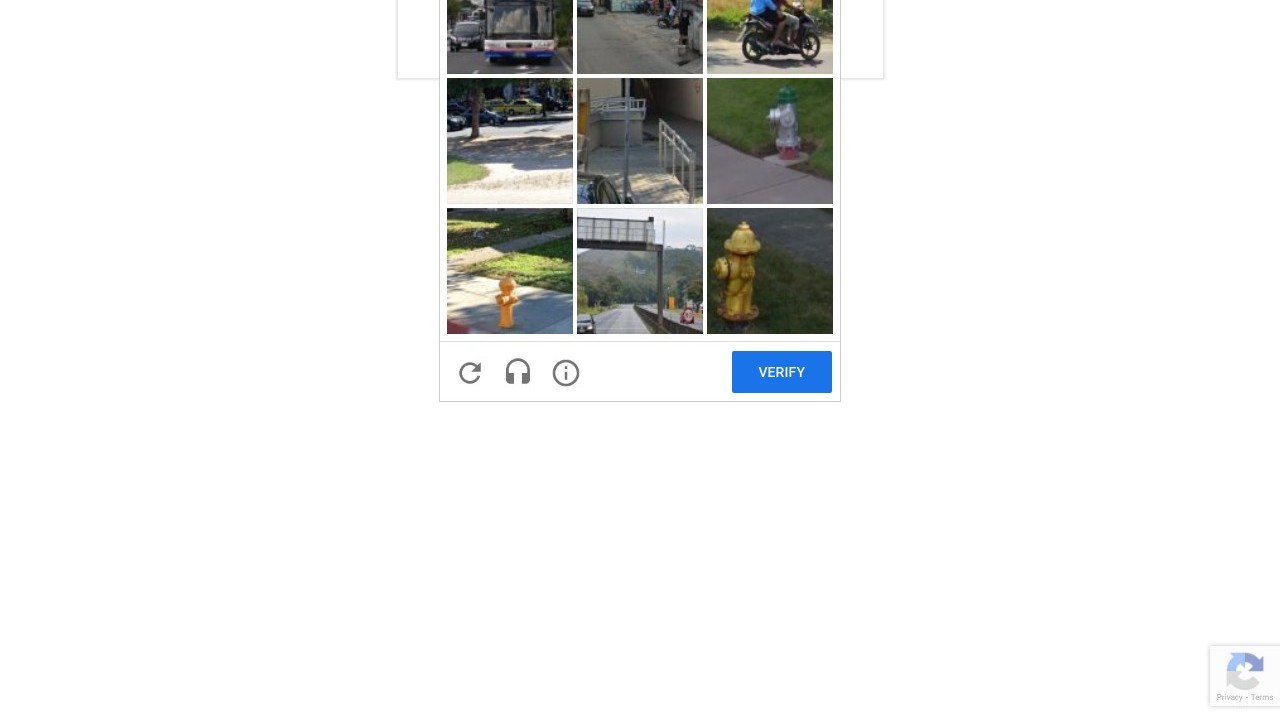Choose the close-up yellow fire hydrant tile

pyautogui.click(x=770, y=271)
